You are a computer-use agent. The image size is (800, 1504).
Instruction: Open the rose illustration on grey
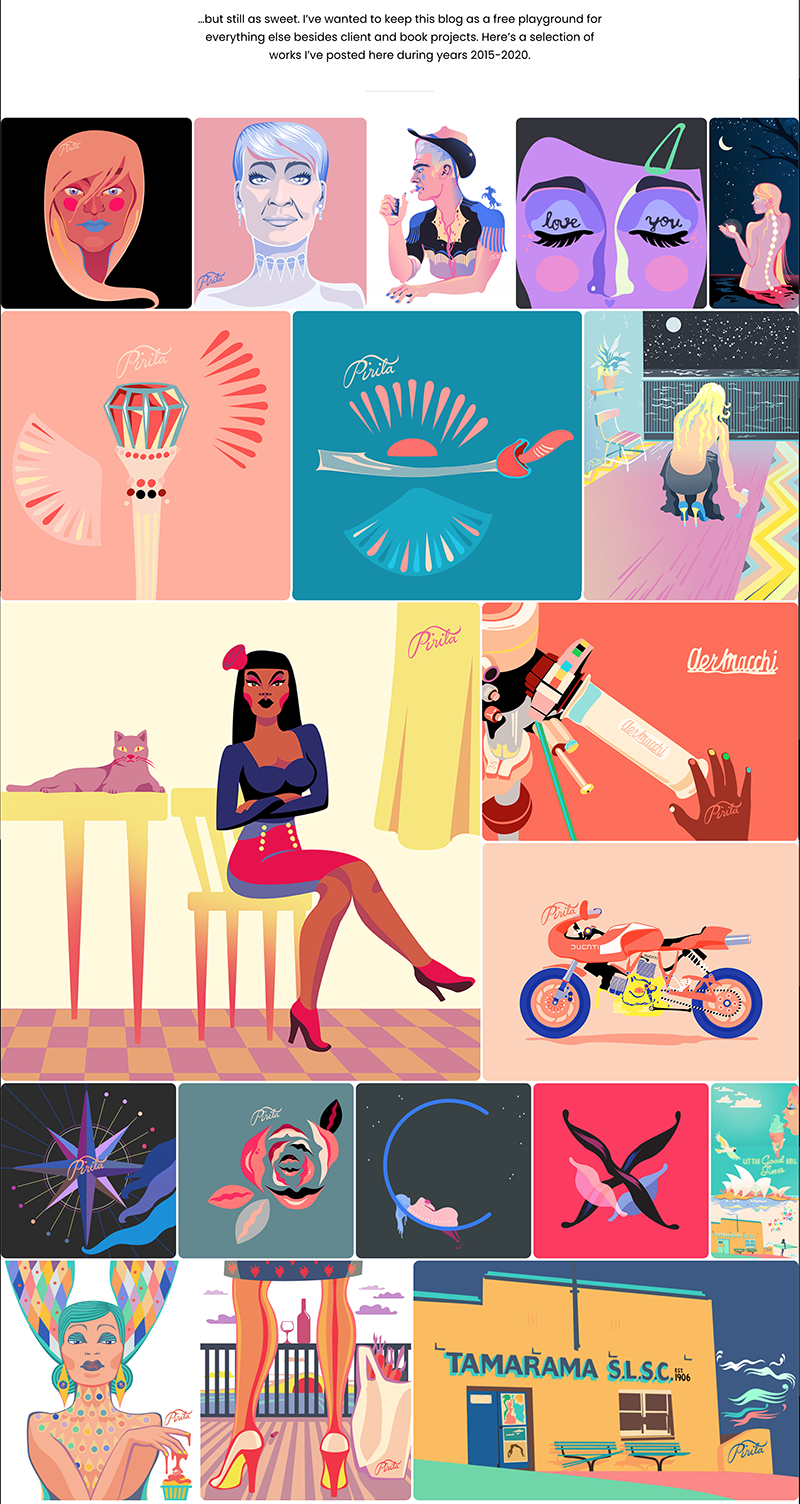point(266,1170)
